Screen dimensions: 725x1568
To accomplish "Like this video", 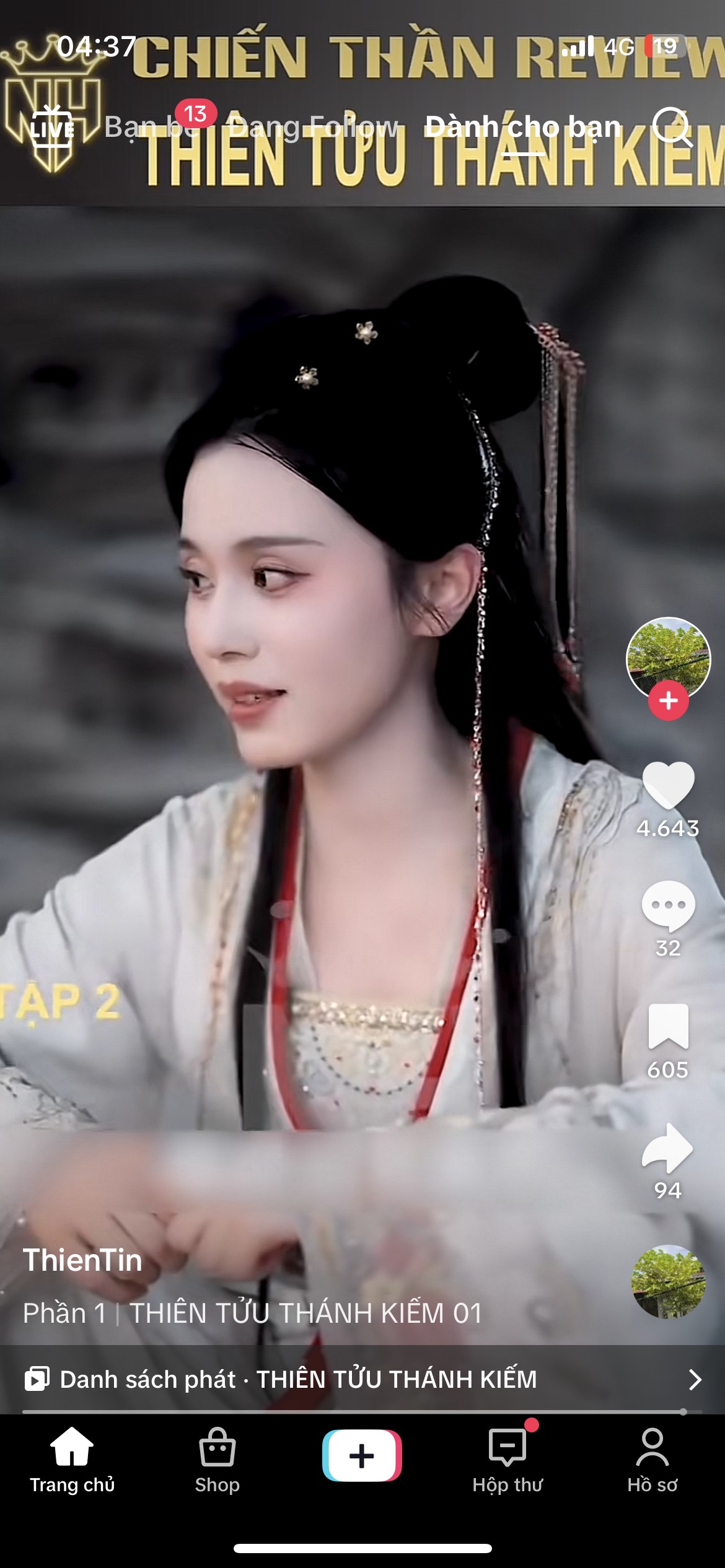I will pyautogui.click(x=668, y=785).
